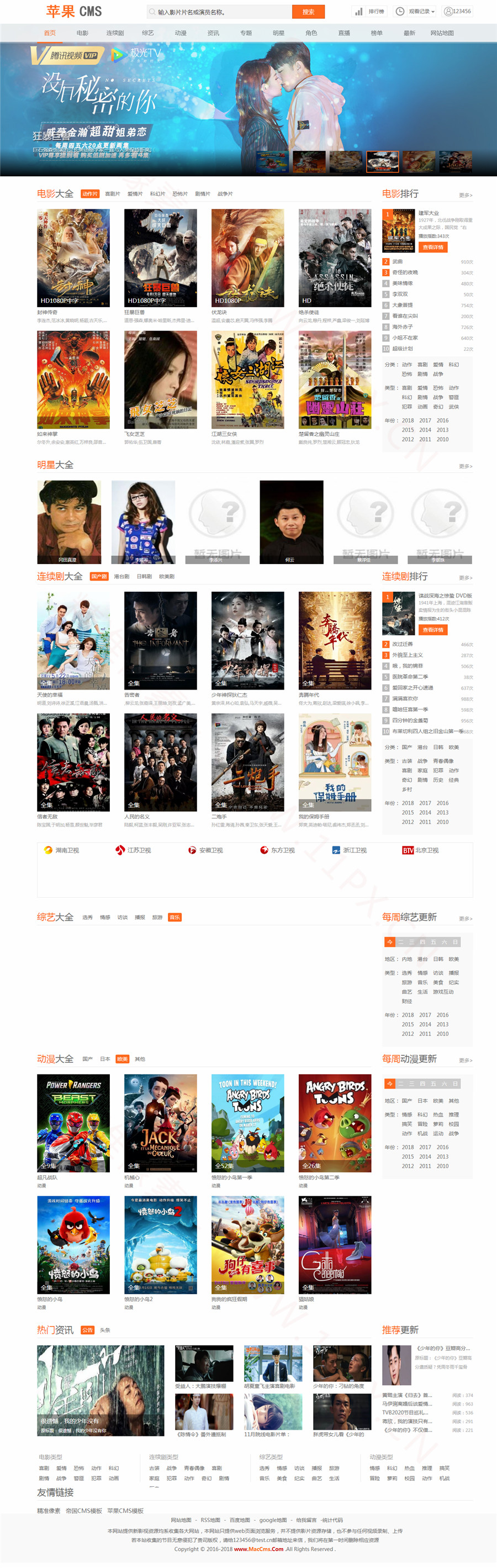Open the 武曲 entry in 电影排行
Image resolution: width=497 pixels, height=1568 pixels.
pyautogui.click(x=397, y=262)
